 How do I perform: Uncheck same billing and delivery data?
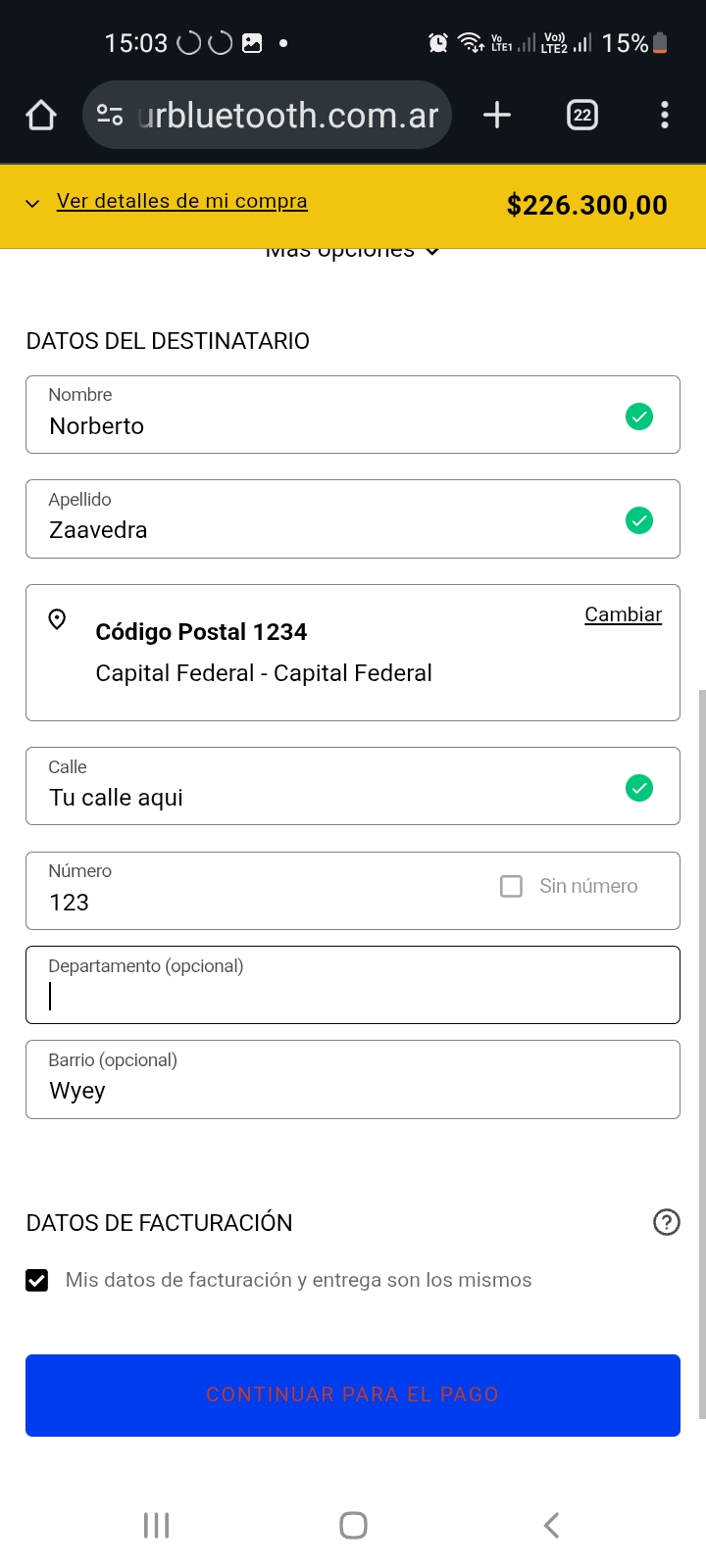tap(37, 1281)
